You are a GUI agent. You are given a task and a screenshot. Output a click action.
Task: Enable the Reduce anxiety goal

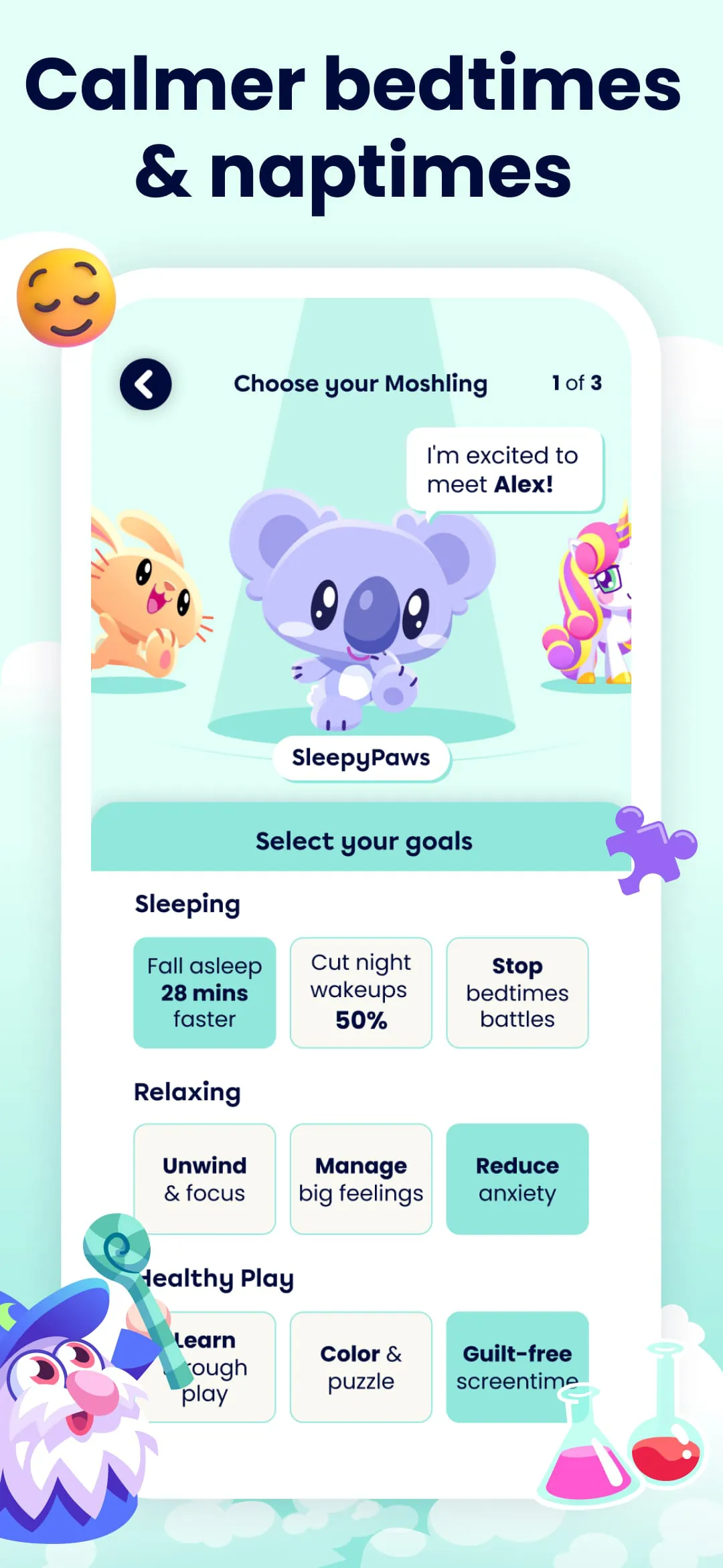517,1179
